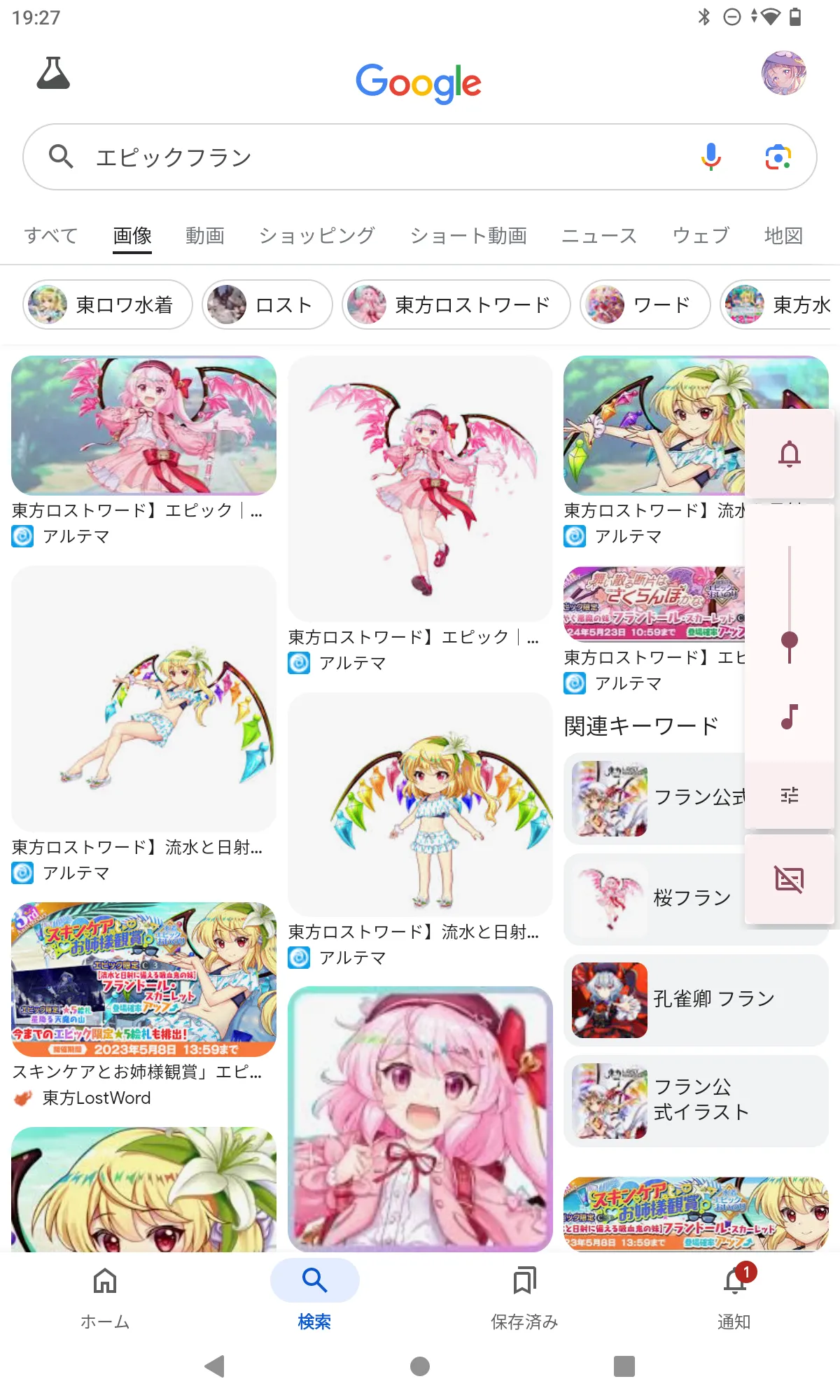The height and width of the screenshot is (1400, 840).
Task: Select the 東方ロストワード filter chip
Action: (x=456, y=304)
